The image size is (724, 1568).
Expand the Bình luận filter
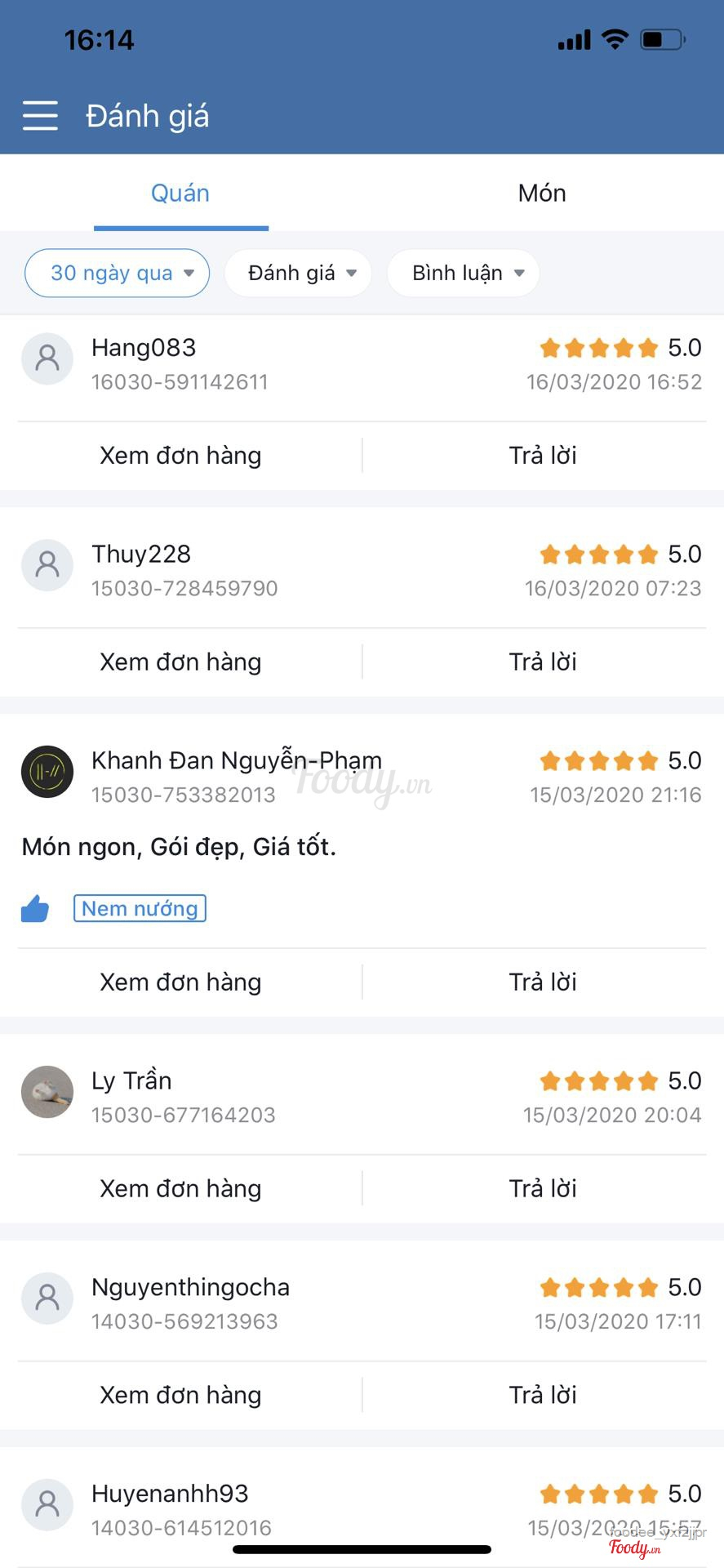pos(464,273)
